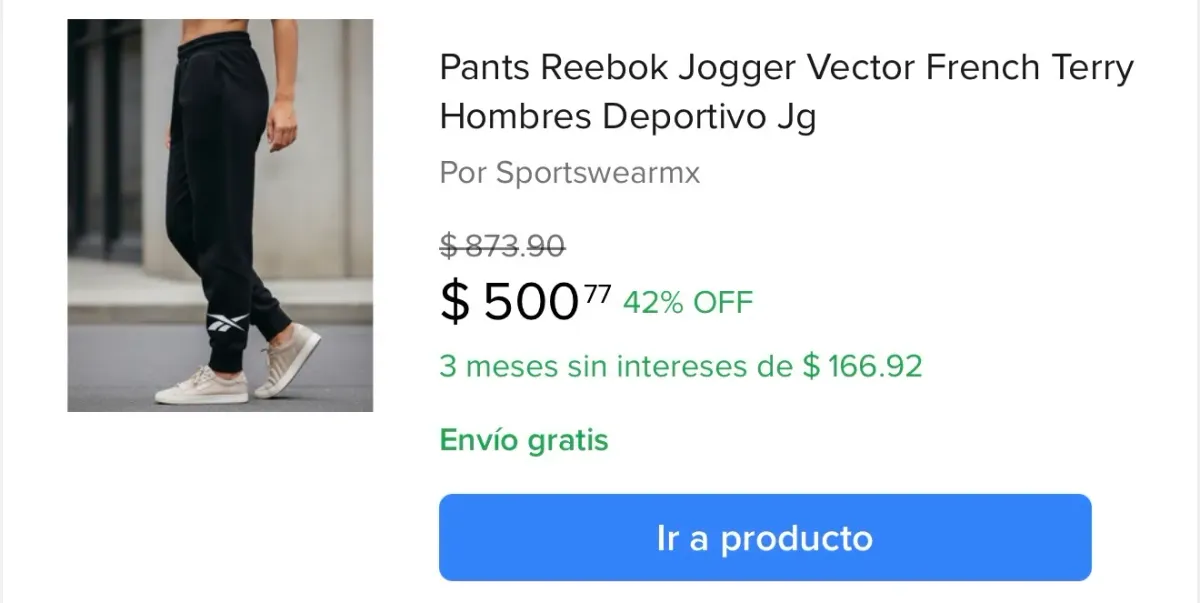Open the Reebok jogger pants product image
The width and height of the screenshot is (1200, 603).
pyautogui.click(x=220, y=216)
